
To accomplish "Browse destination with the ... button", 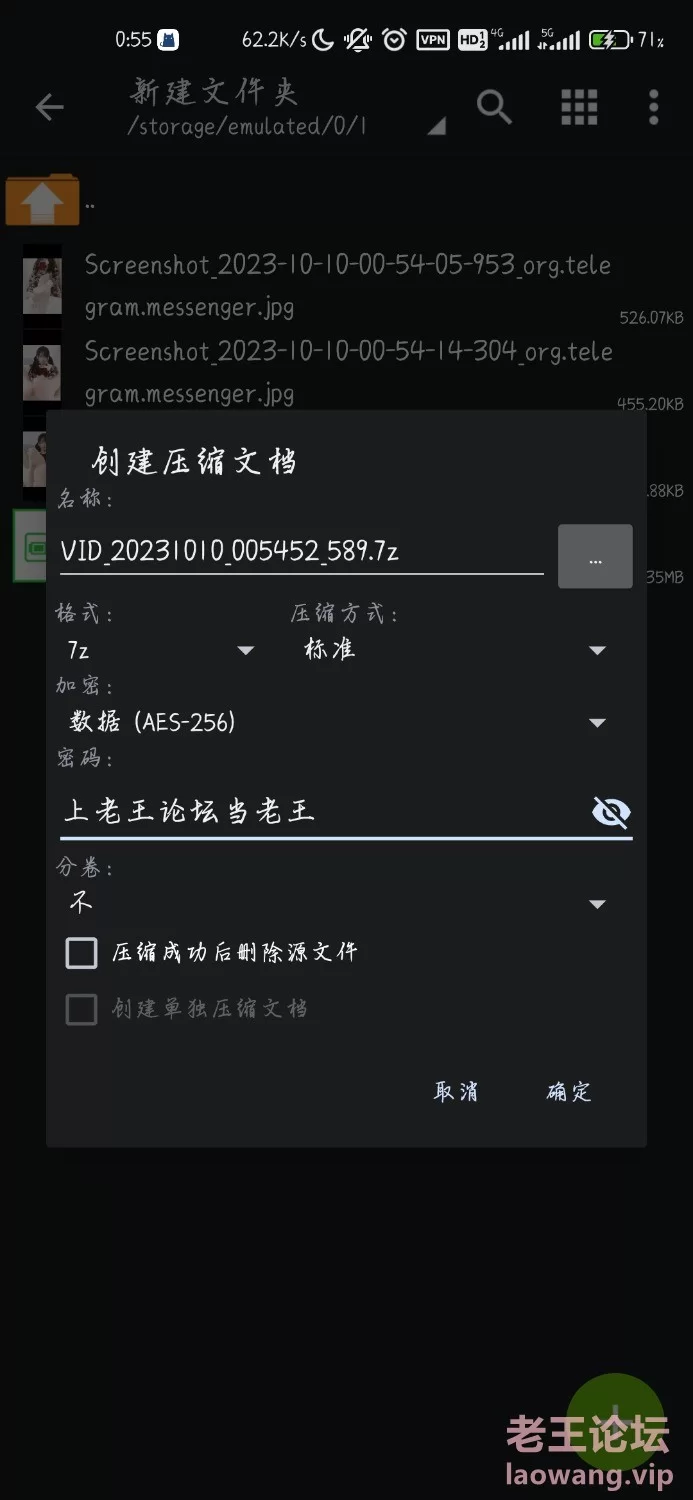I will 595,557.
